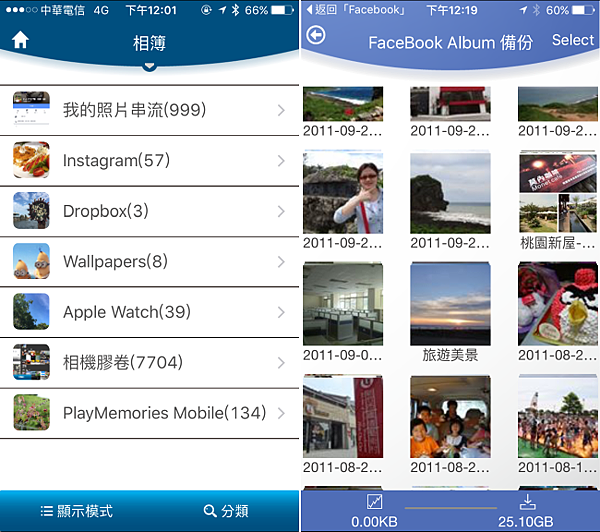Viewport: 600px width, 532px height.
Task: Open the Wallpapers album
Action: coord(150,261)
